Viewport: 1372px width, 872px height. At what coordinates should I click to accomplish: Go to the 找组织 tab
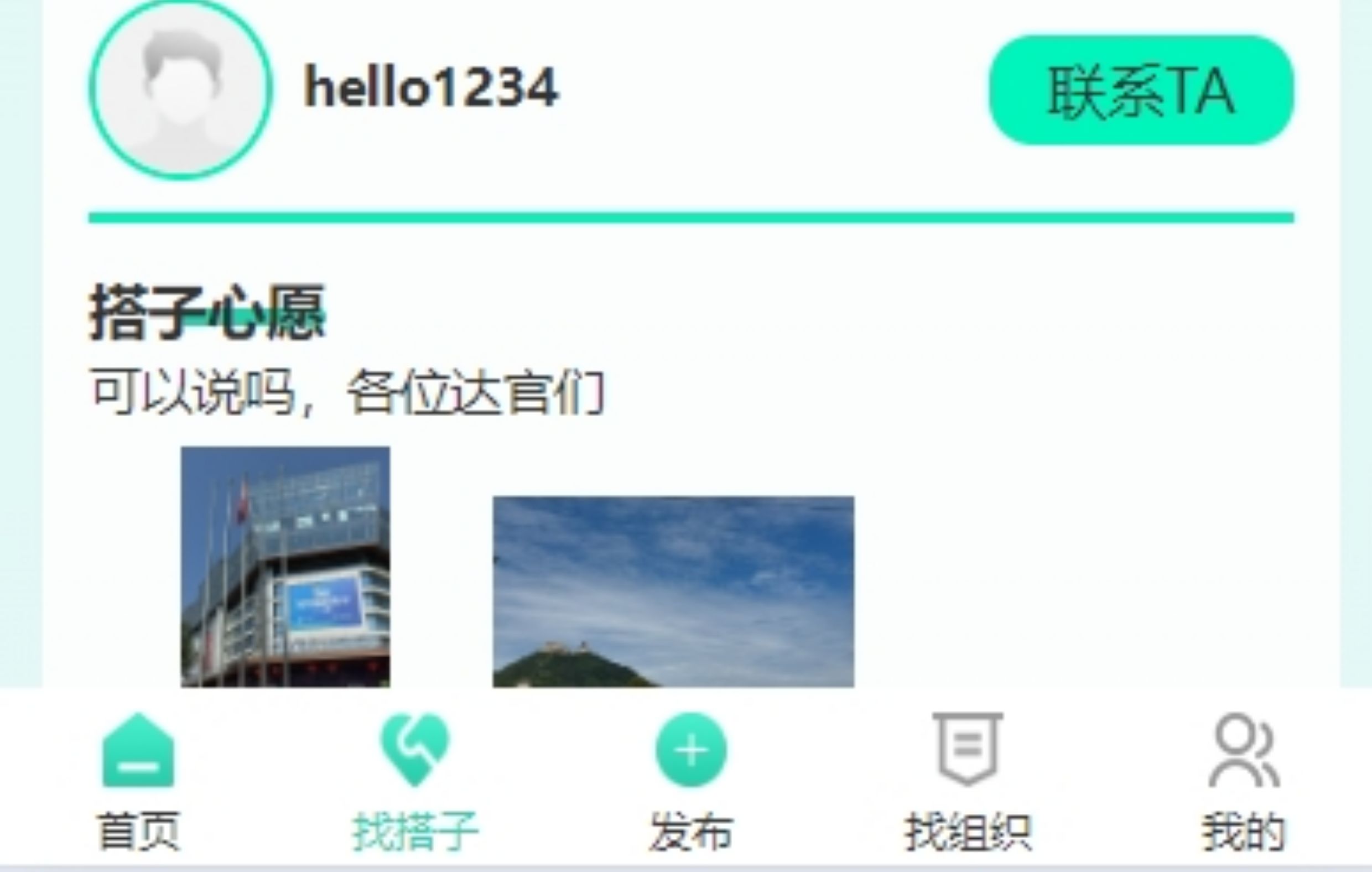pyautogui.click(x=968, y=782)
